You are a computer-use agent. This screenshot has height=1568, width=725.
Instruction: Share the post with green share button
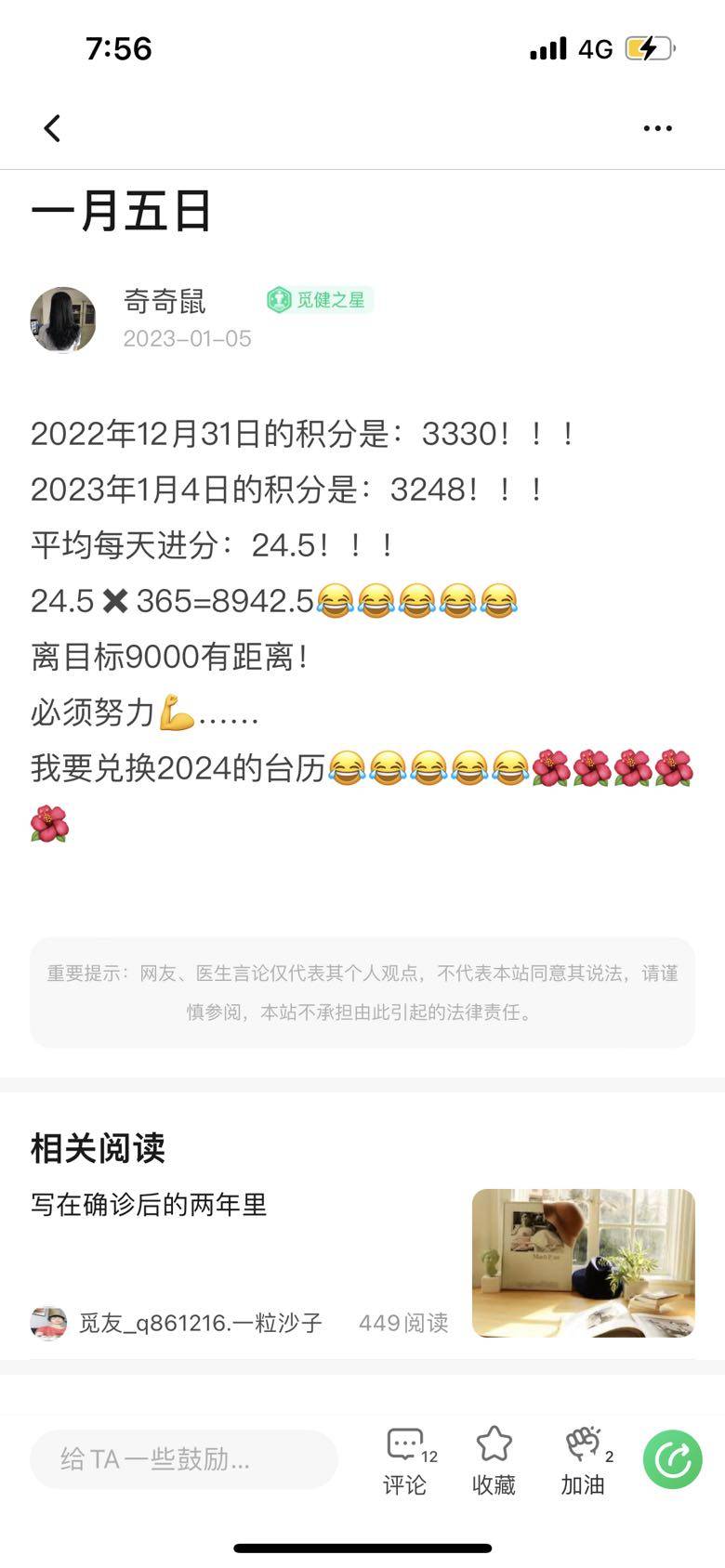(x=672, y=1459)
